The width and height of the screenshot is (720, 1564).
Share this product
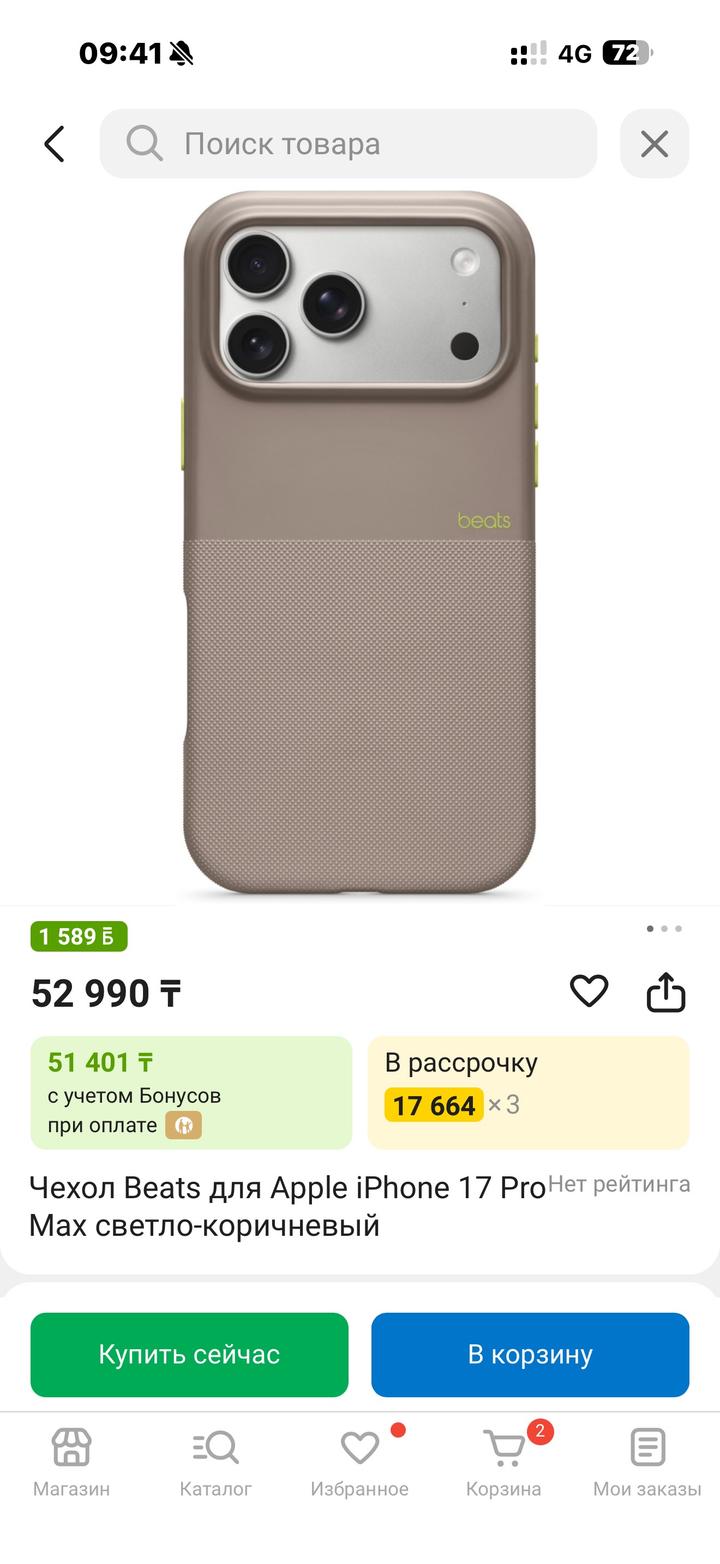tap(666, 992)
